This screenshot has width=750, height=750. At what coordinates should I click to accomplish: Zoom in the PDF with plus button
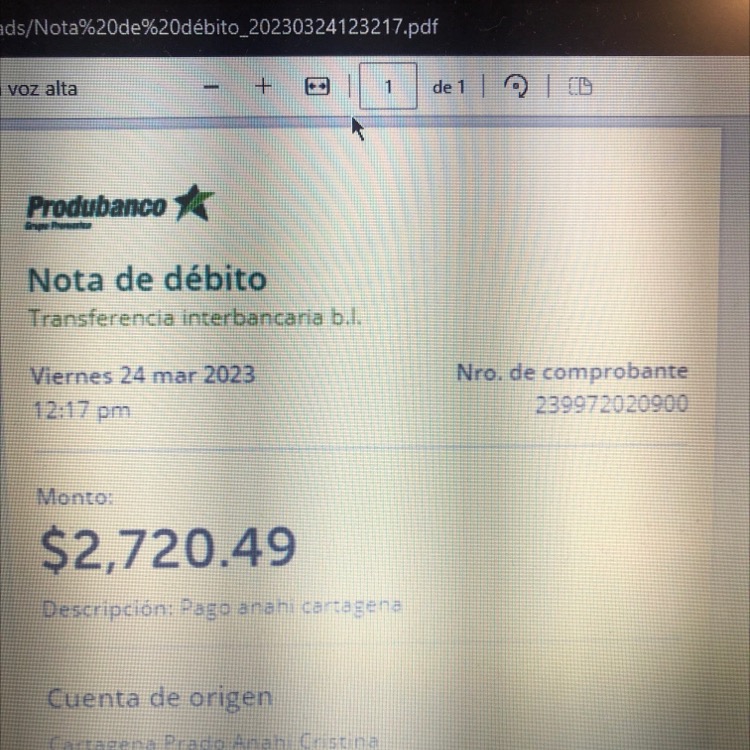(263, 86)
